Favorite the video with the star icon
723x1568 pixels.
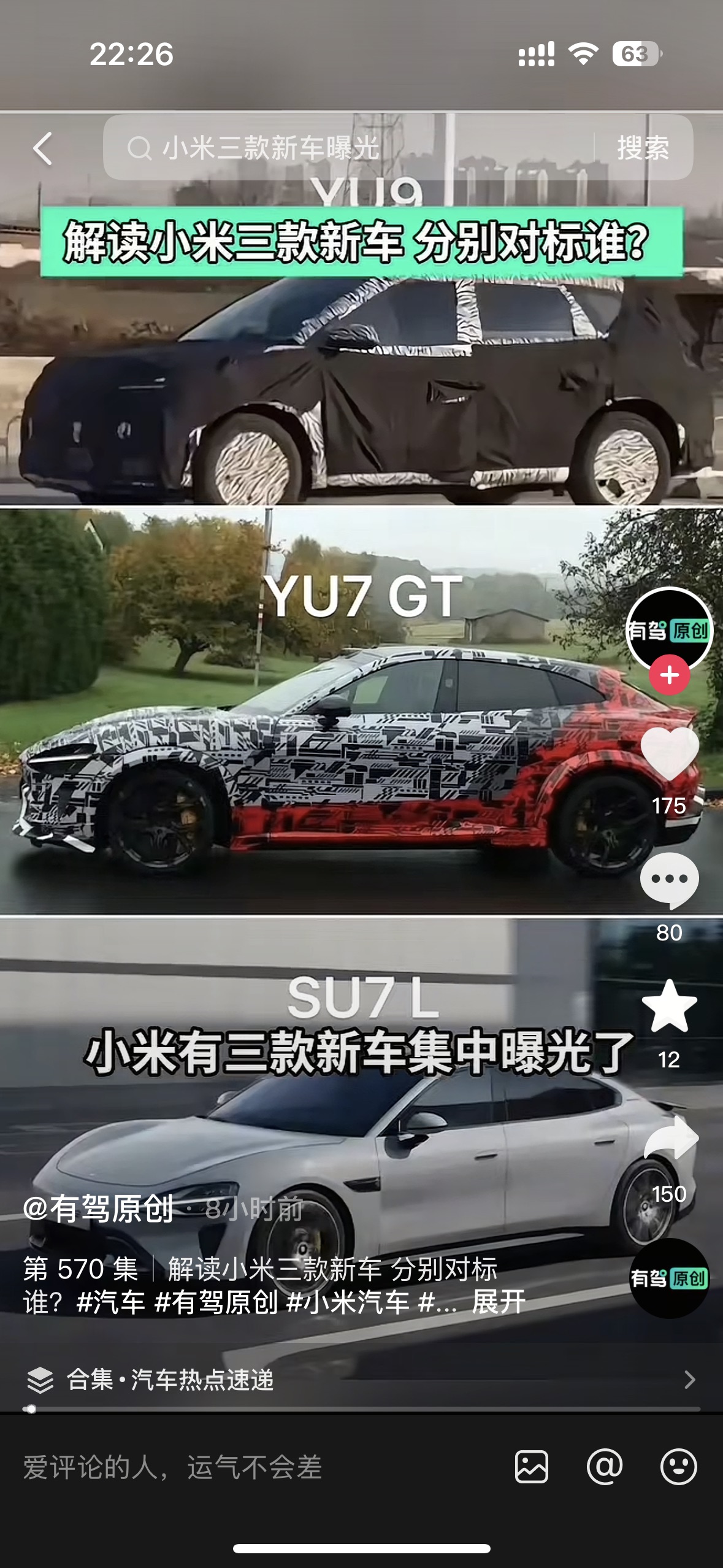click(669, 1007)
